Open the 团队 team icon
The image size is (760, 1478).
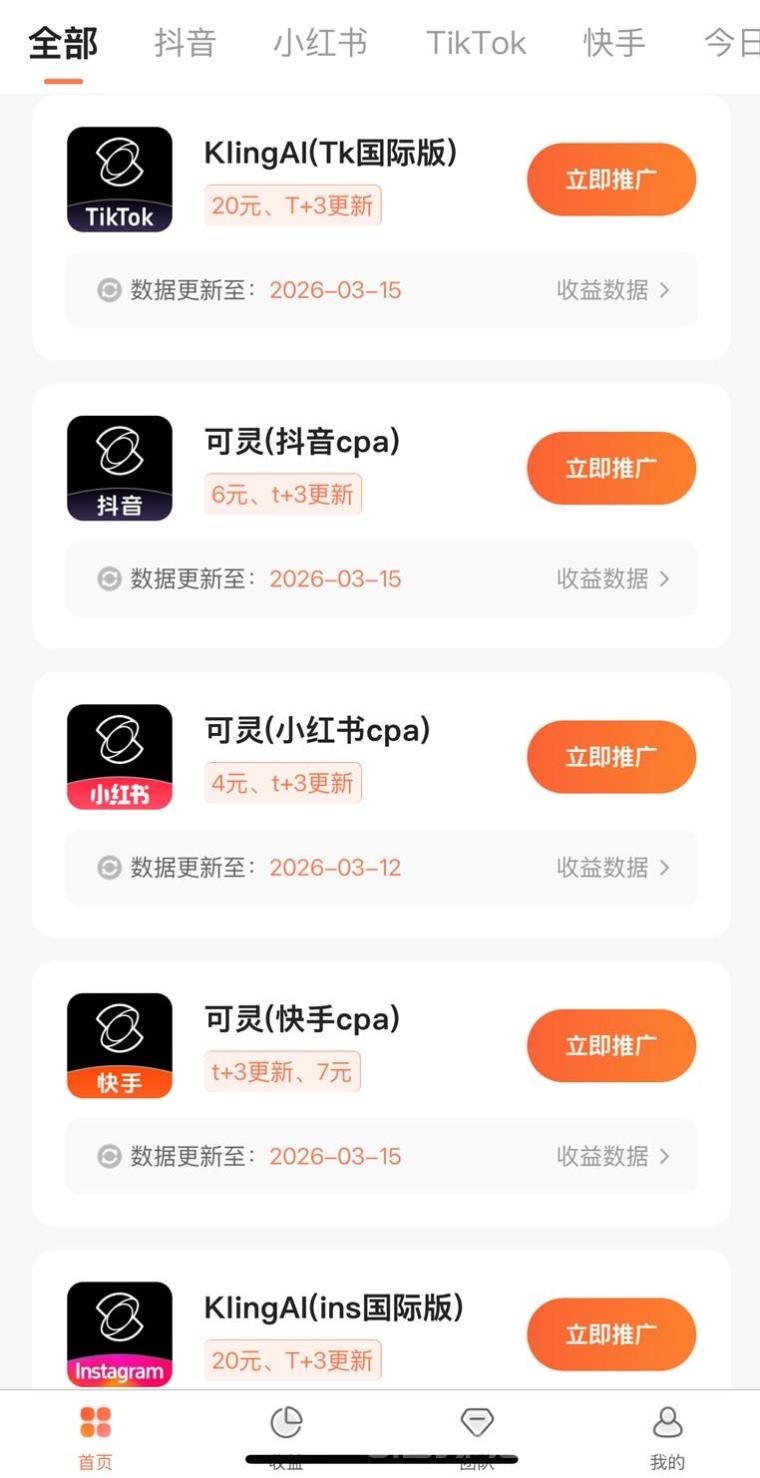pyautogui.click(x=476, y=1420)
